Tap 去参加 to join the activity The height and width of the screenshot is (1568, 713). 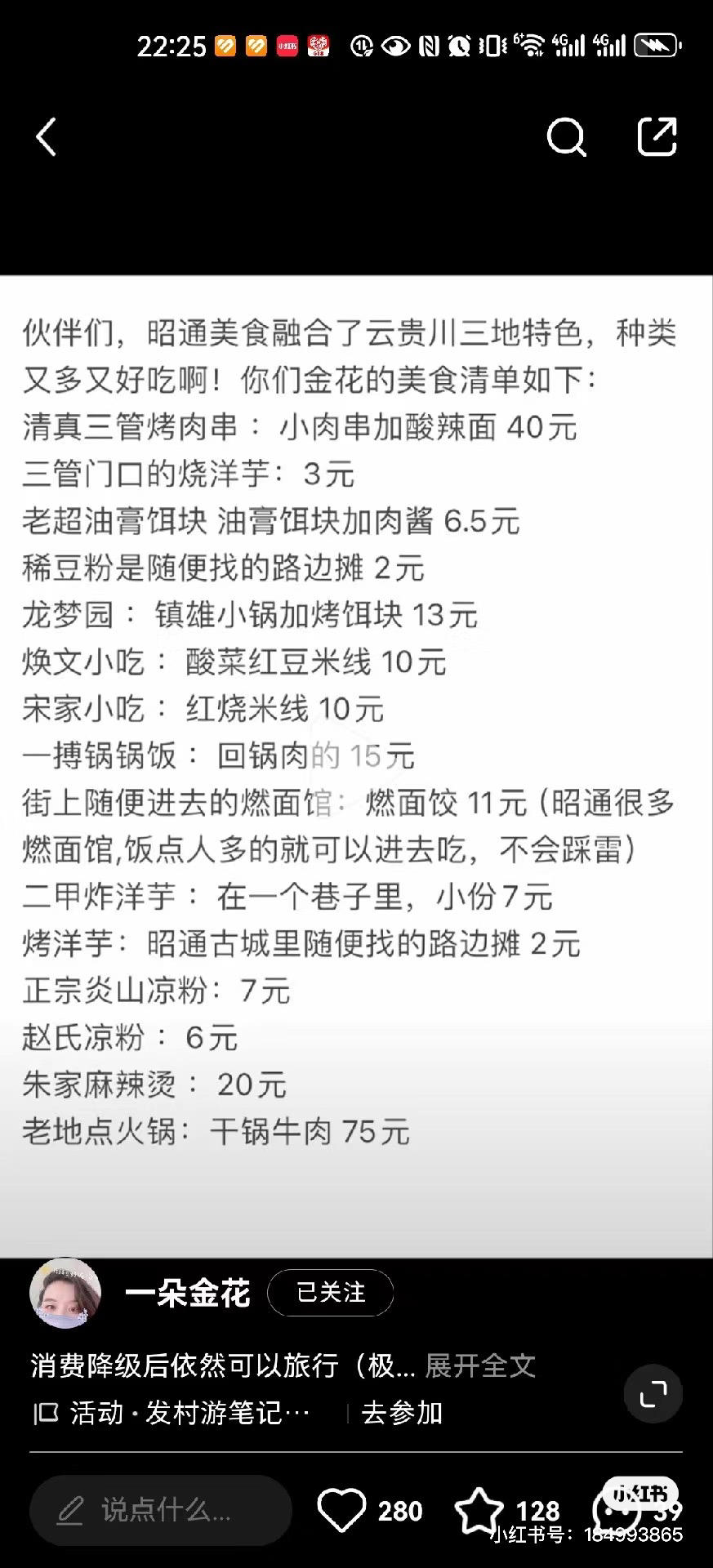402,1413
